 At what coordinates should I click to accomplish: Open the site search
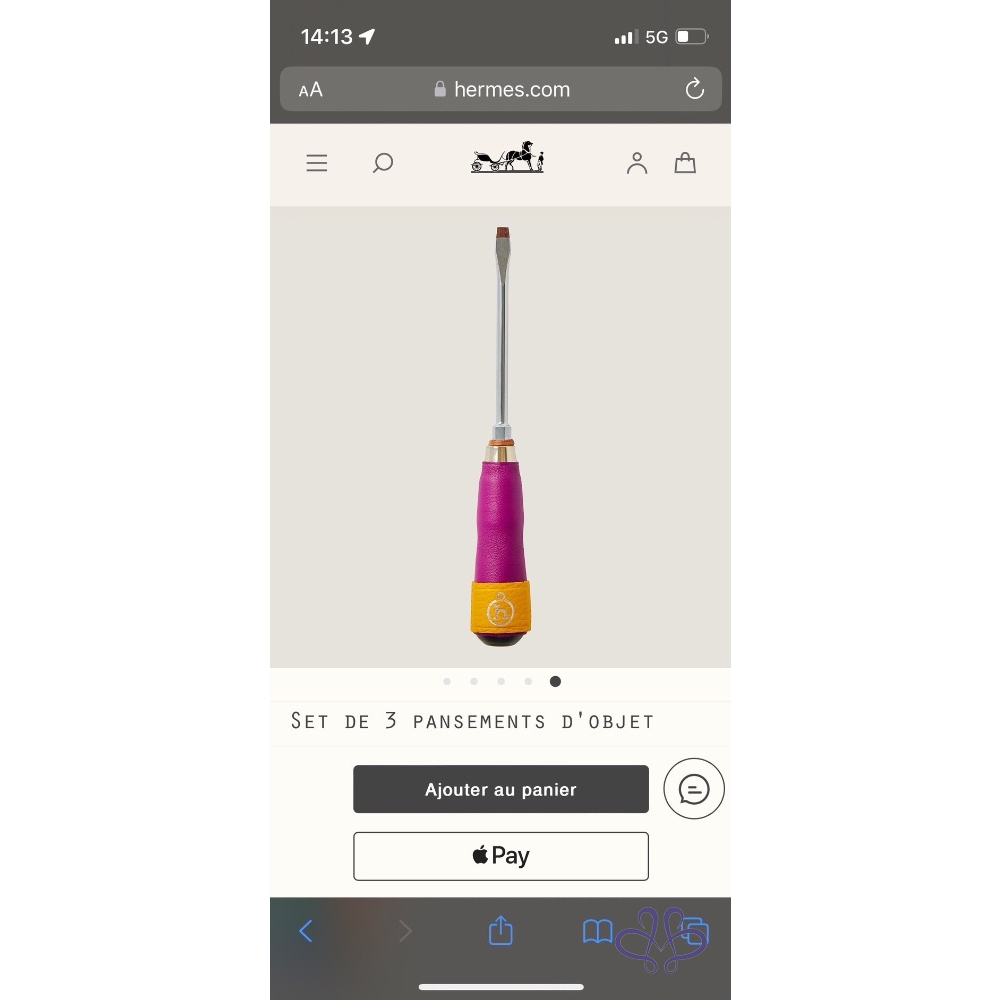tap(382, 163)
